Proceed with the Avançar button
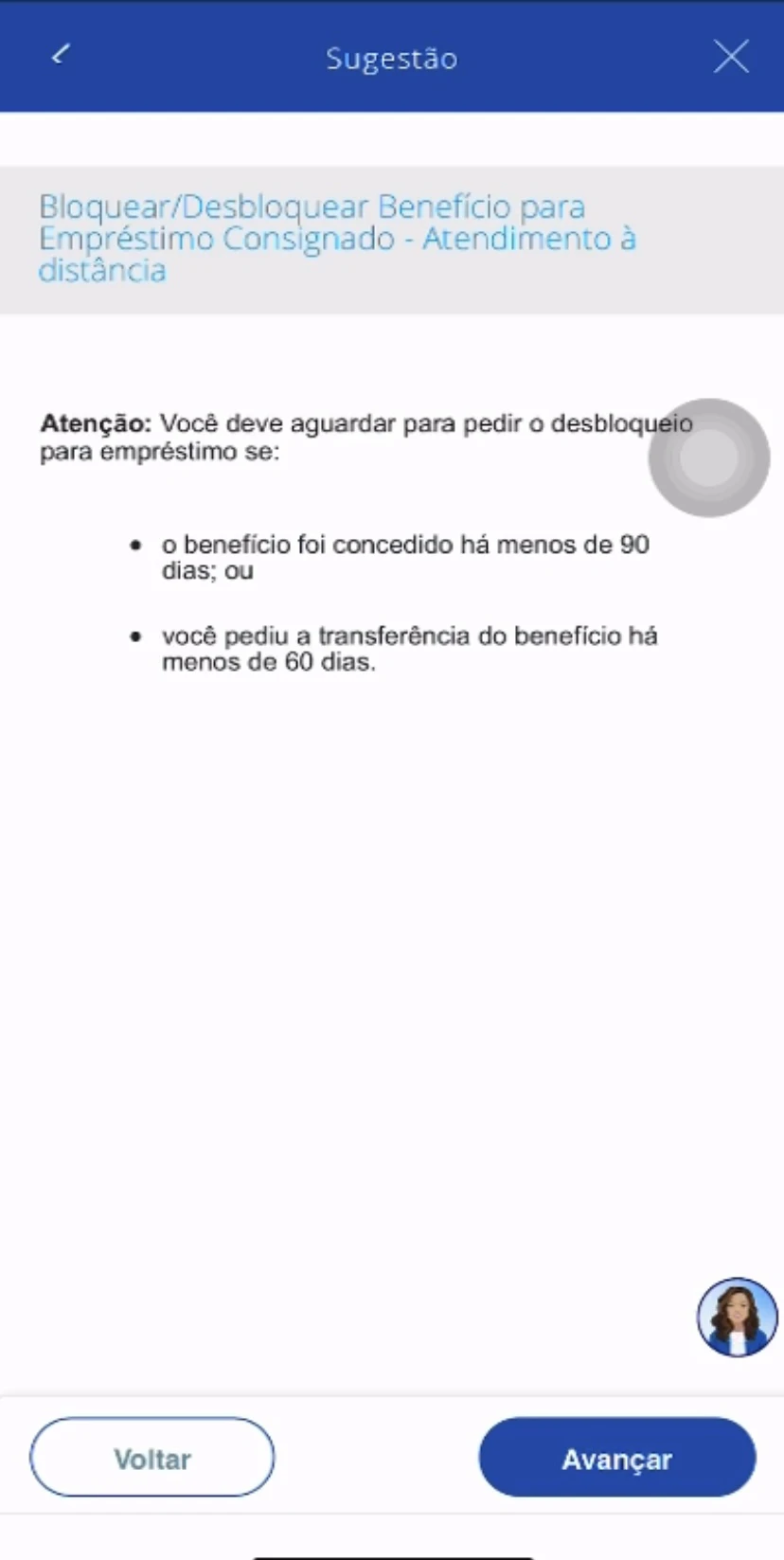Viewport: 784px width, 1560px height. (617, 1458)
